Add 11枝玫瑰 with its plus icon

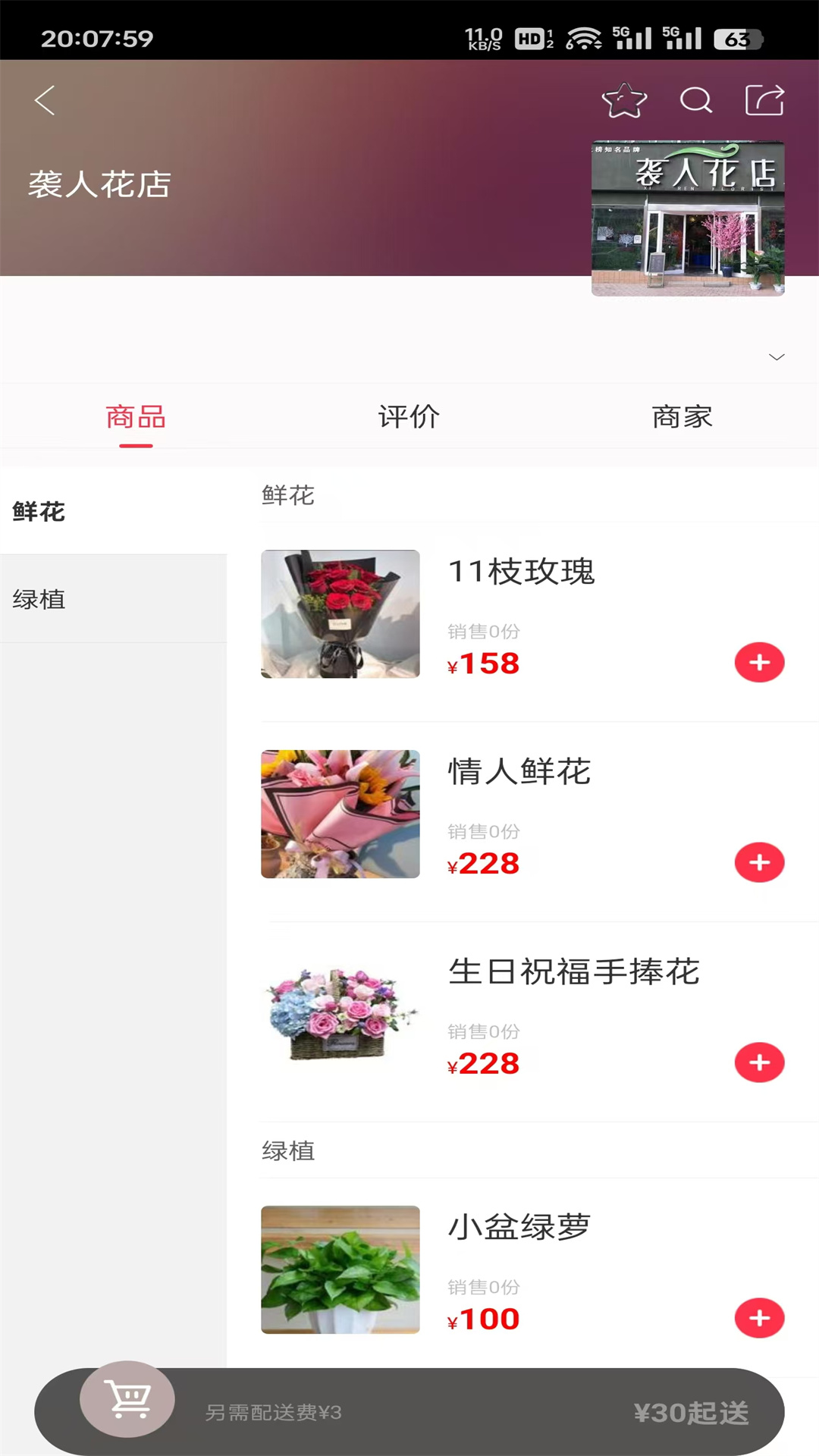pyautogui.click(x=759, y=662)
